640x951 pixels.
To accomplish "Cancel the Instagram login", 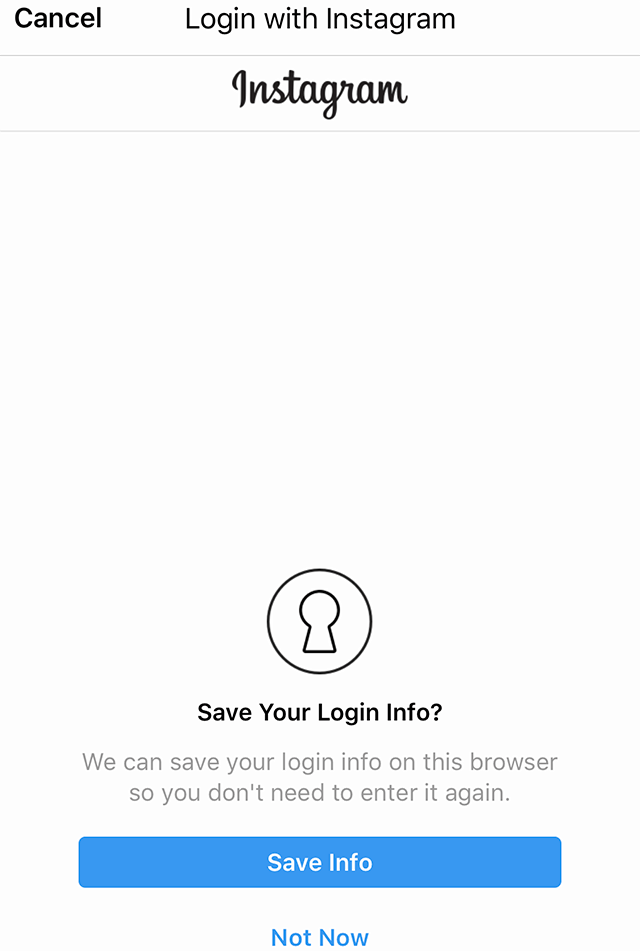I will click(58, 18).
